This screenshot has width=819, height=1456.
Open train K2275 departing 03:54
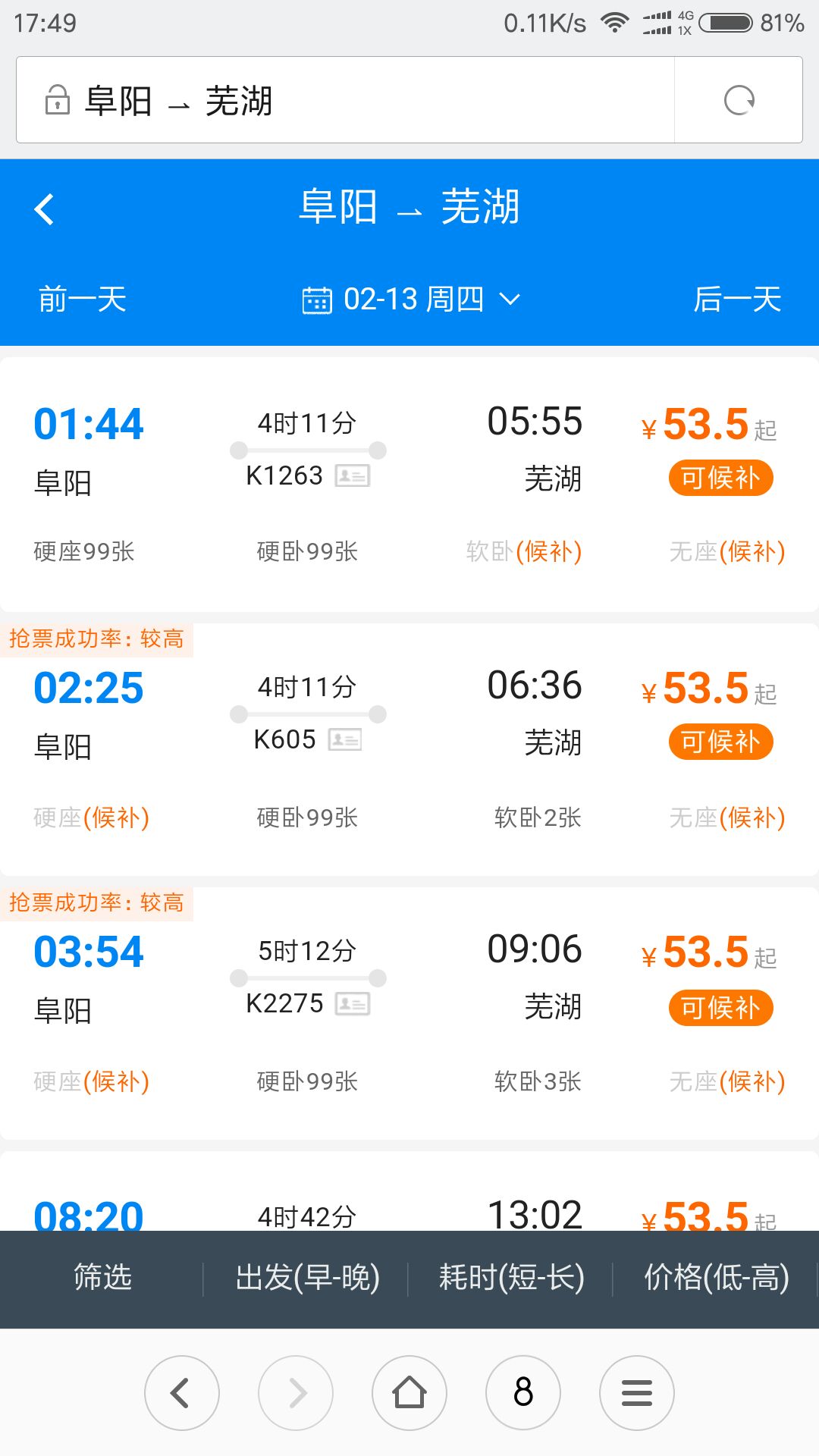click(x=409, y=1013)
